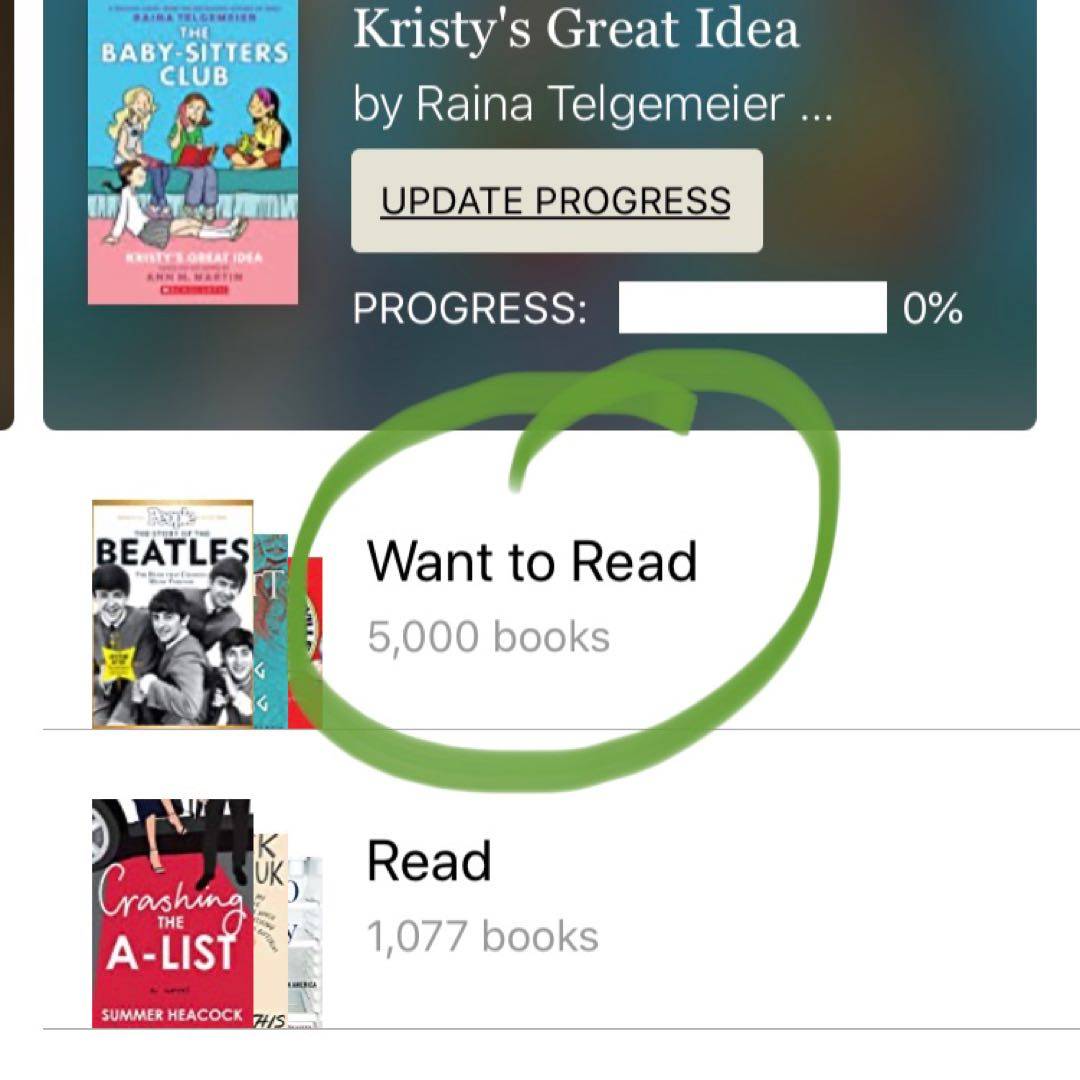Tap the Update Progress button
The image size is (1080, 1080).
556,201
